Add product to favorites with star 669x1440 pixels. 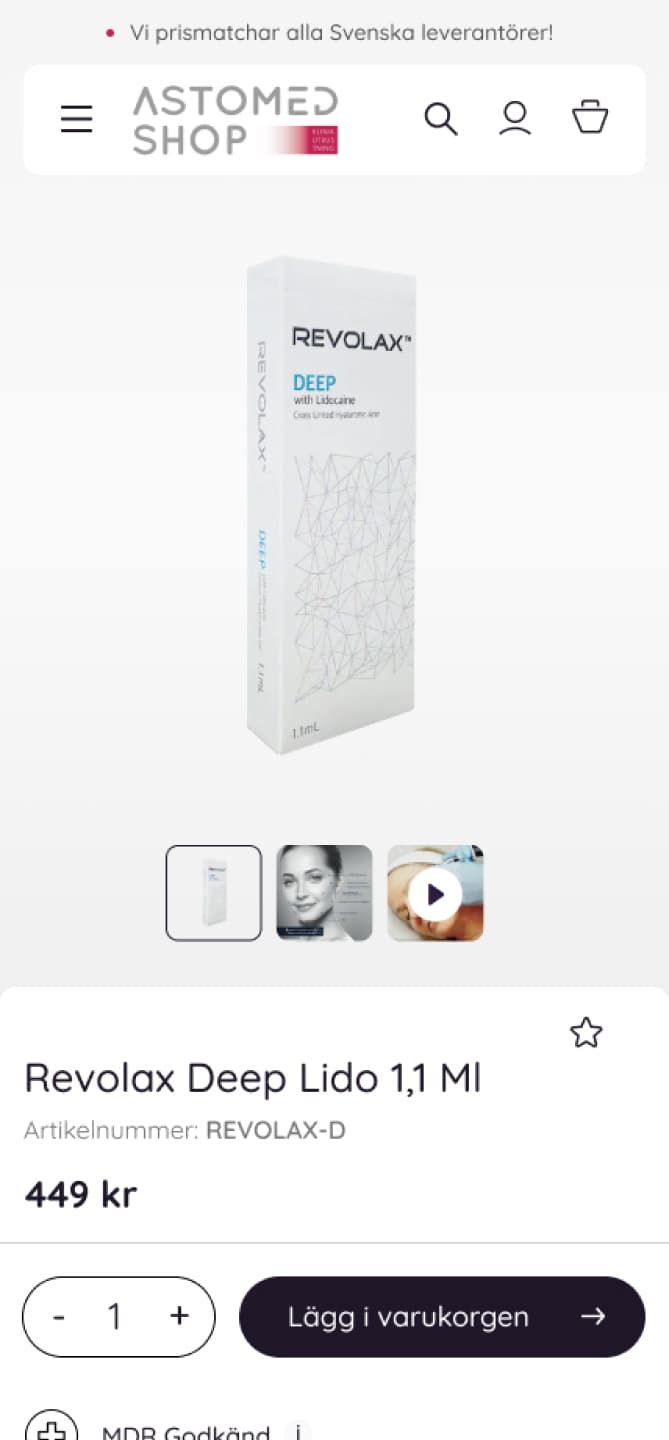point(586,1033)
